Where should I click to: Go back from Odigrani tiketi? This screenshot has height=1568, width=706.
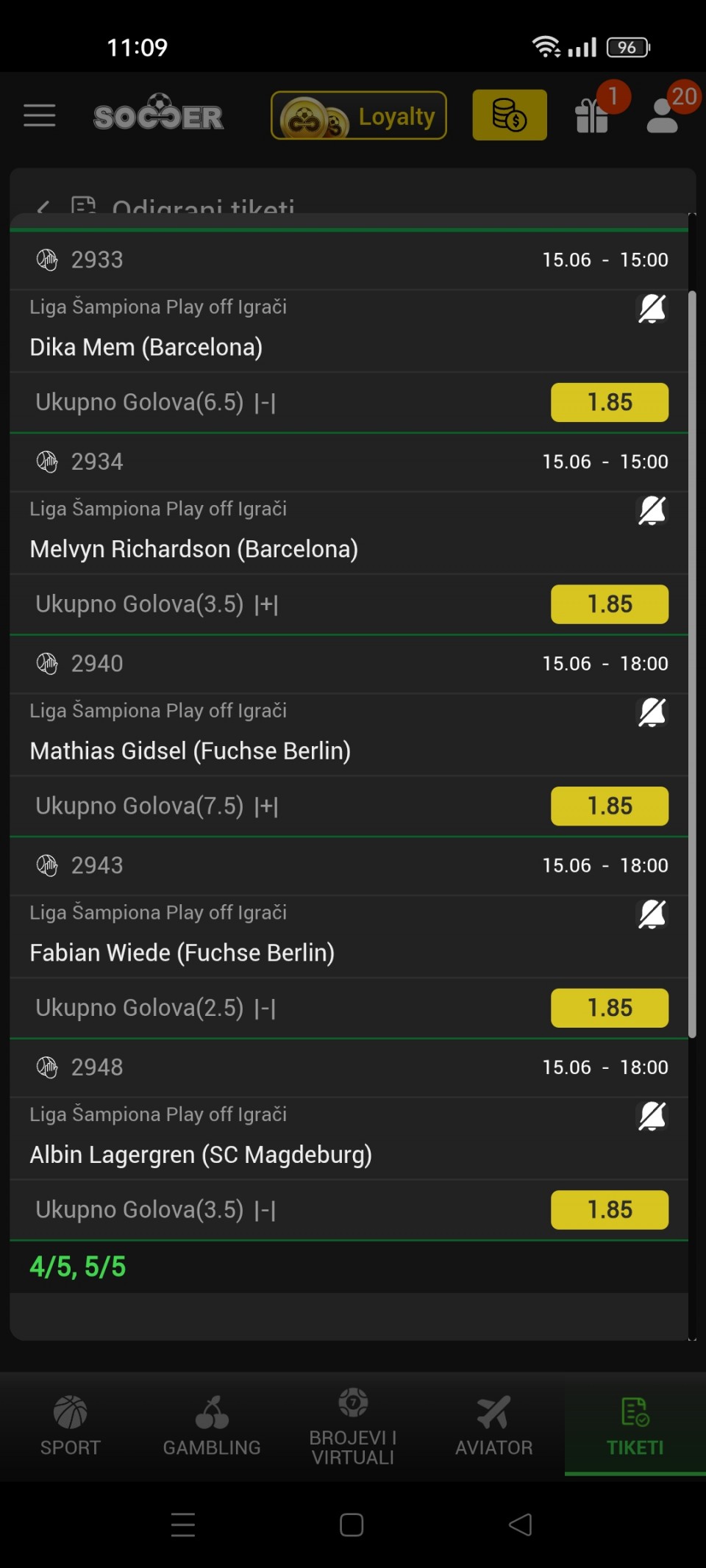click(44, 207)
